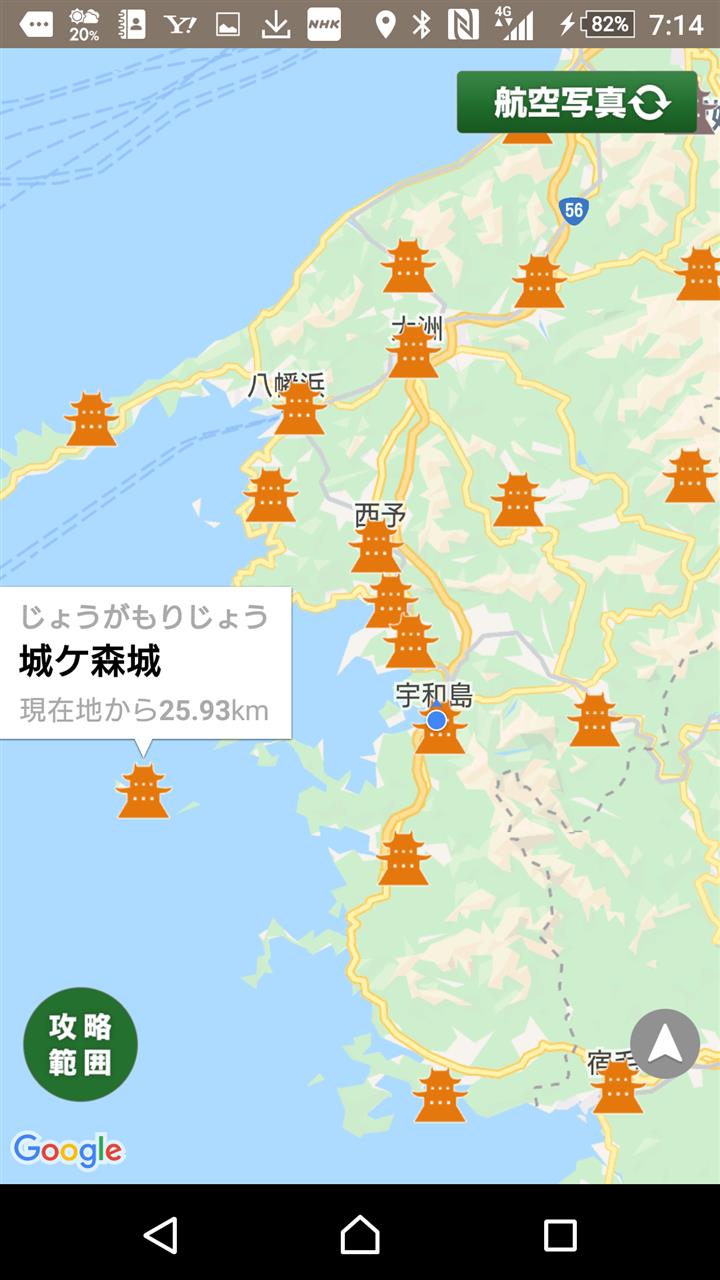This screenshot has width=720, height=1280.
Task: Open the 攻略範囲 range button
Action: point(80,1044)
